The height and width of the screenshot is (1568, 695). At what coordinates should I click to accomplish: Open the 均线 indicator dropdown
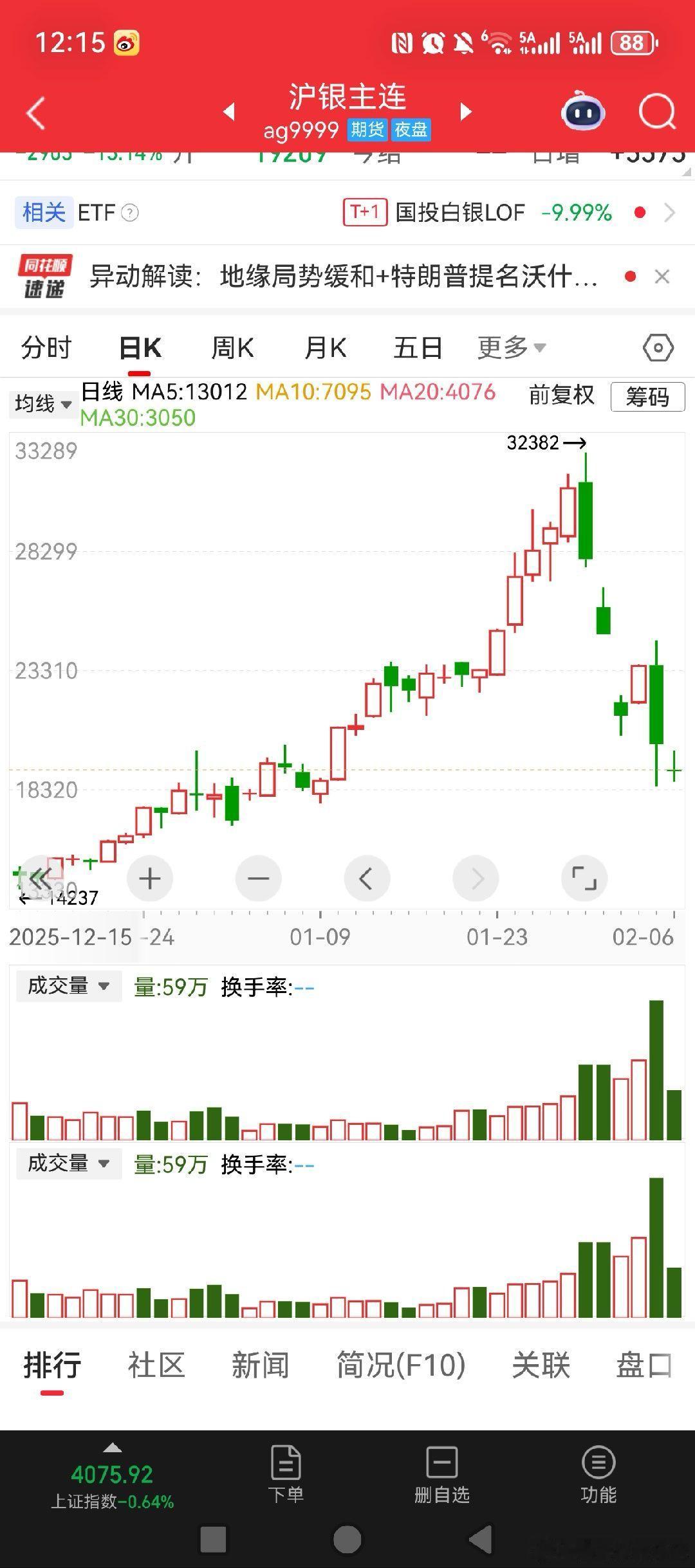pos(42,404)
